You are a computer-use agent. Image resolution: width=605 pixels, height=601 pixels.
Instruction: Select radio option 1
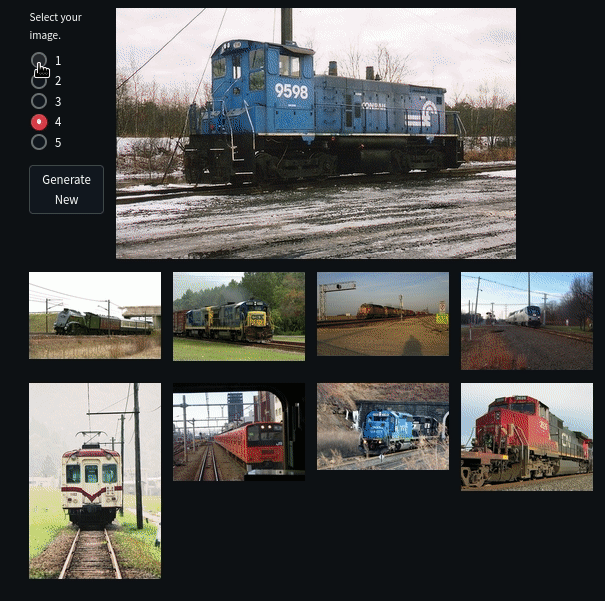click(x=39, y=60)
